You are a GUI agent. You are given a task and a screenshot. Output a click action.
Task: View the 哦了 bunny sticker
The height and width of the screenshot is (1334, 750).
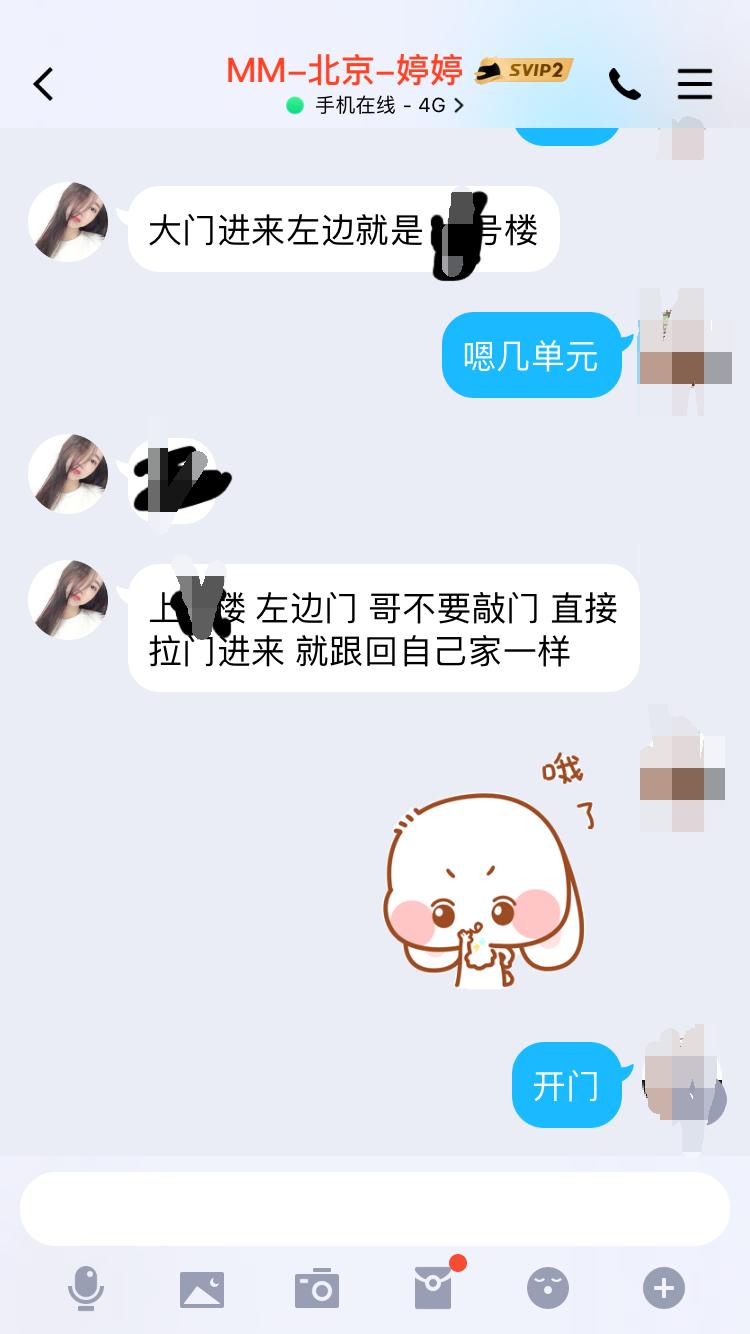point(485,870)
